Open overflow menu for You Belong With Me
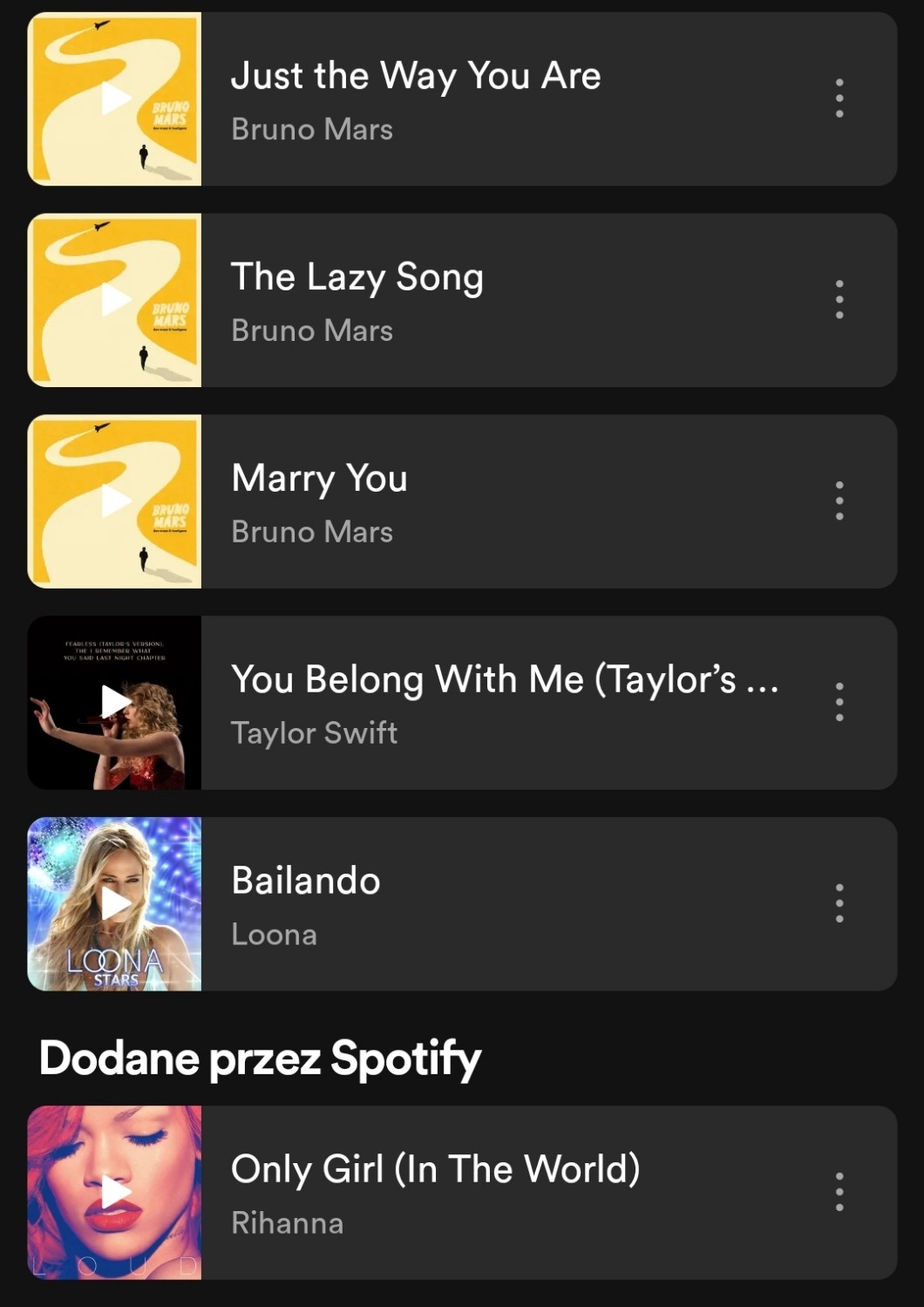This screenshot has width=924, height=1307. tap(839, 703)
